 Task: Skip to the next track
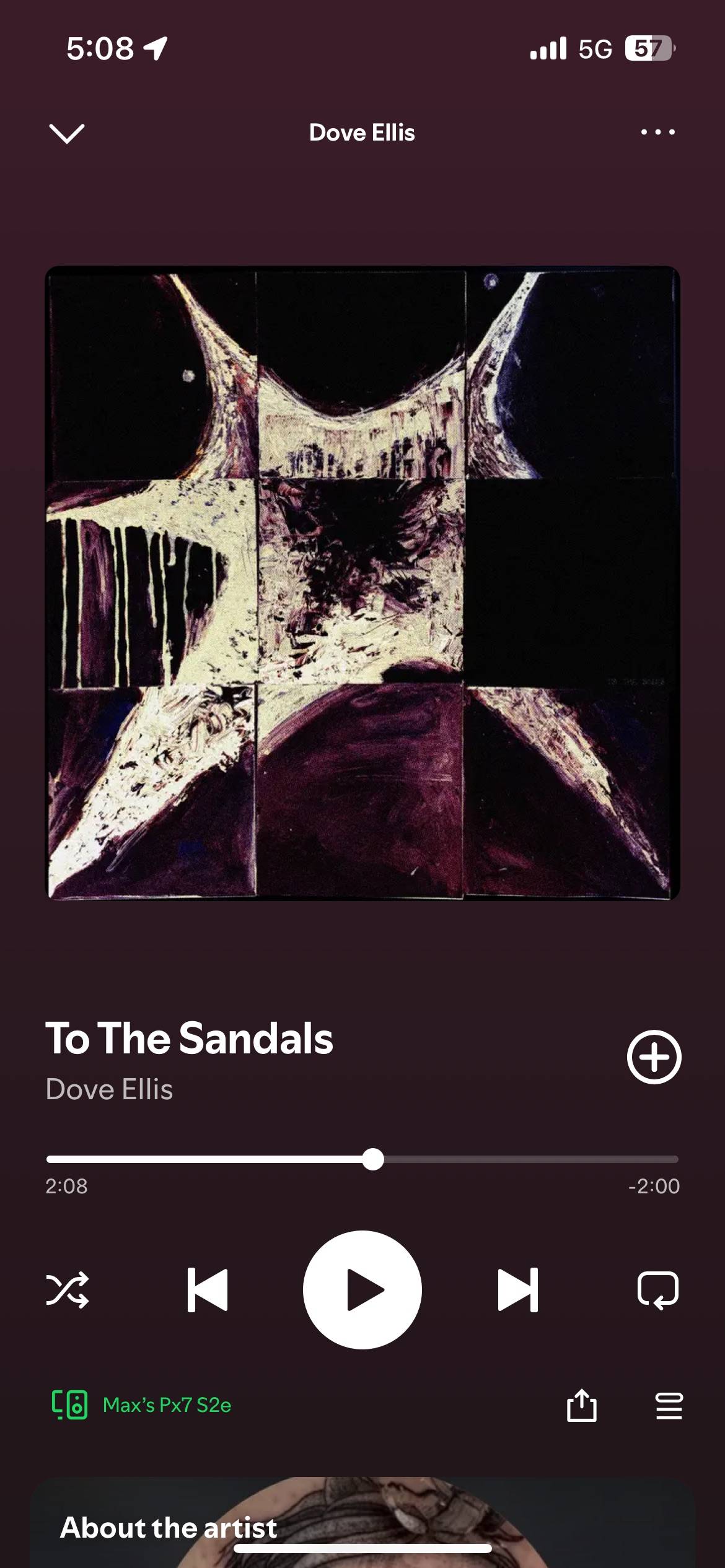[x=517, y=1290]
